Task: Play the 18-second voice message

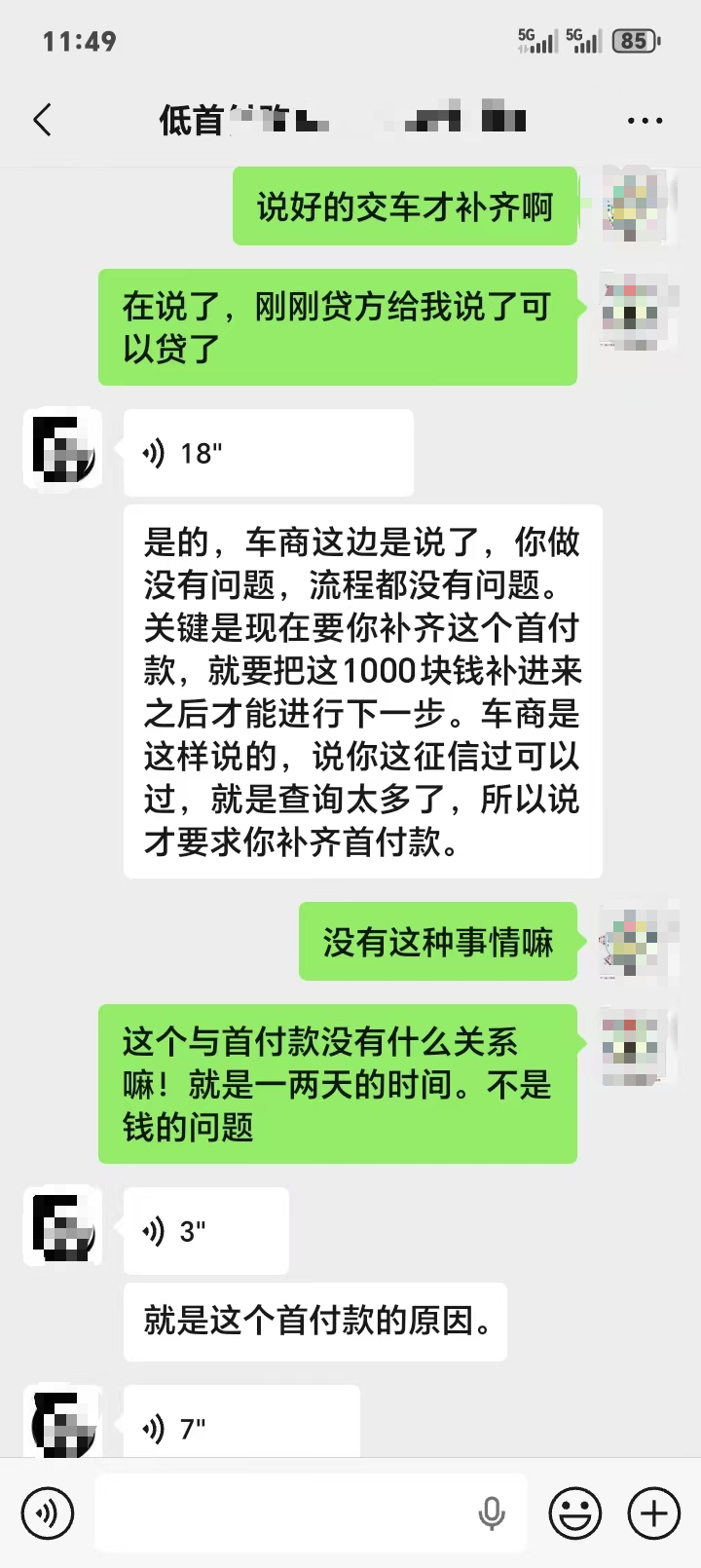Action: [269, 453]
